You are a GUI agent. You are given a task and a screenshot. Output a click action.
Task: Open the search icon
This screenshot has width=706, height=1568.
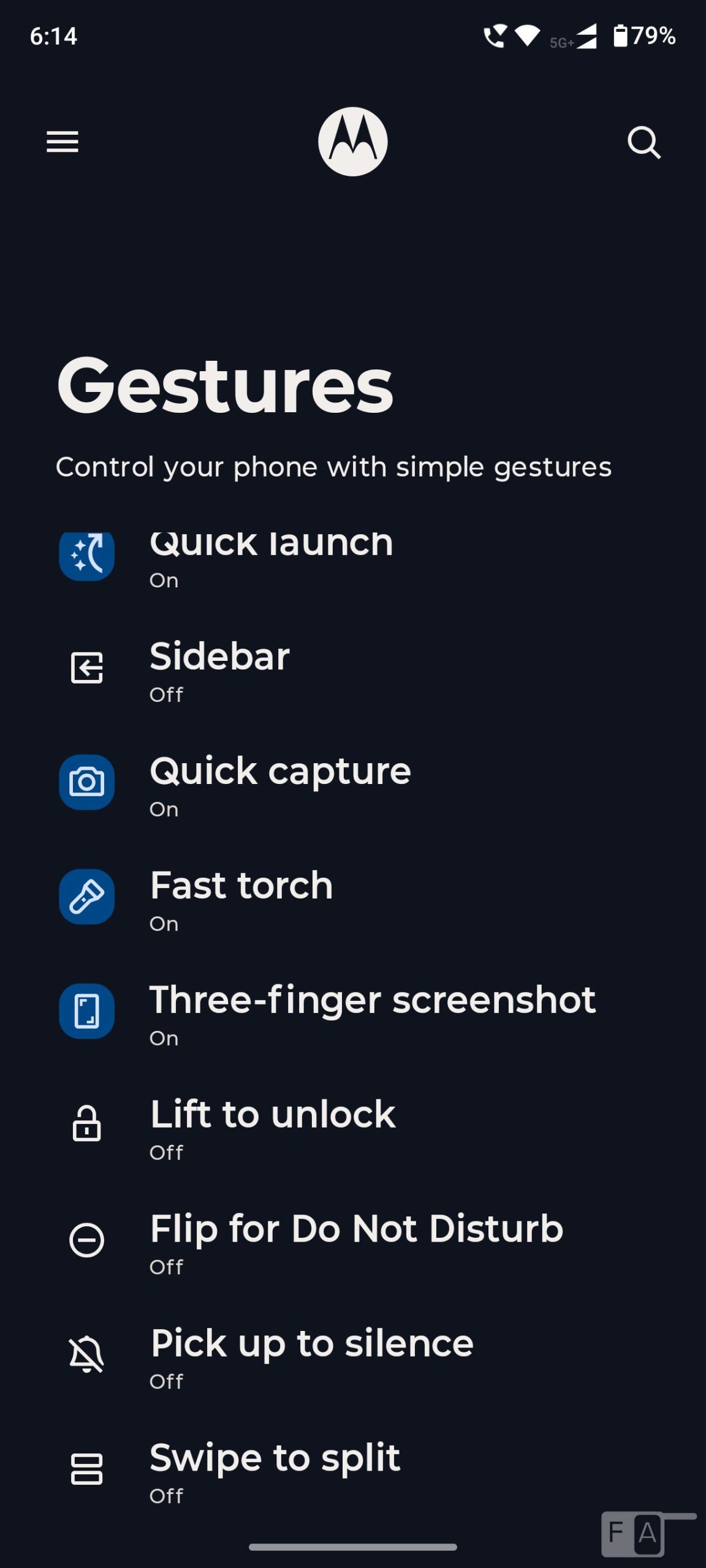pyautogui.click(x=644, y=143)
